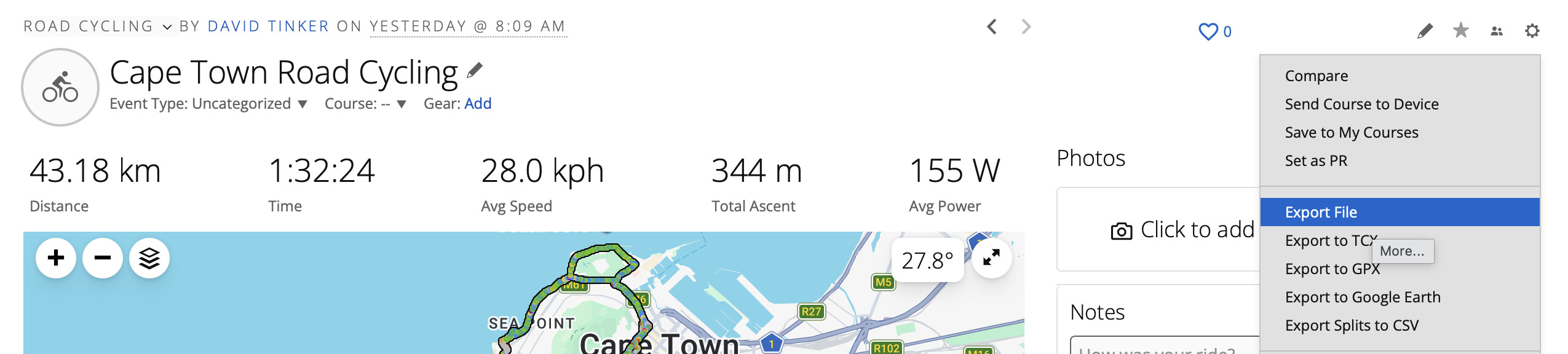Edit the Cape Town Road Cycling title
The image size is (1568, 354).
point(474,71)
